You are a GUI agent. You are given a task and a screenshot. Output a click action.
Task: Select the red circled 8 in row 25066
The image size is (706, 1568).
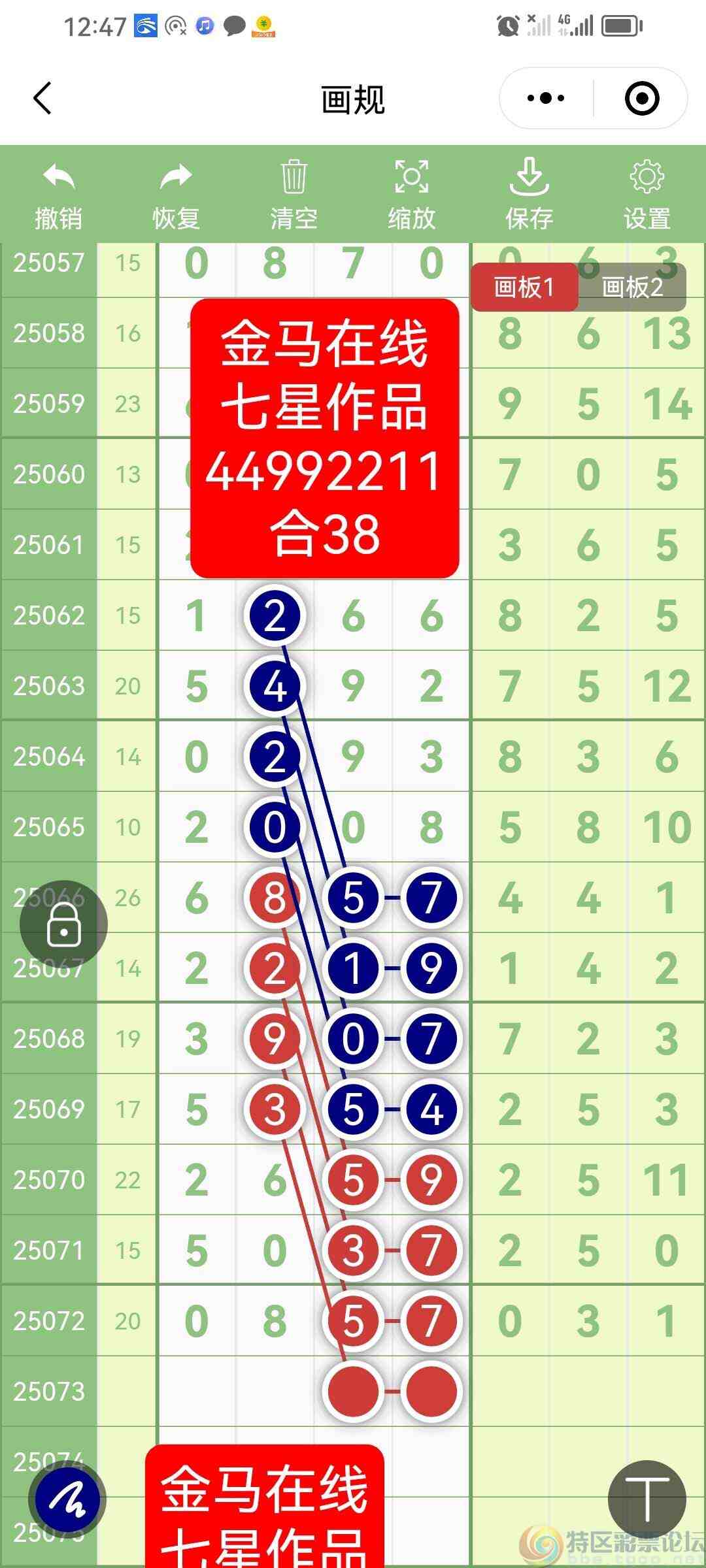click(275, 896)
